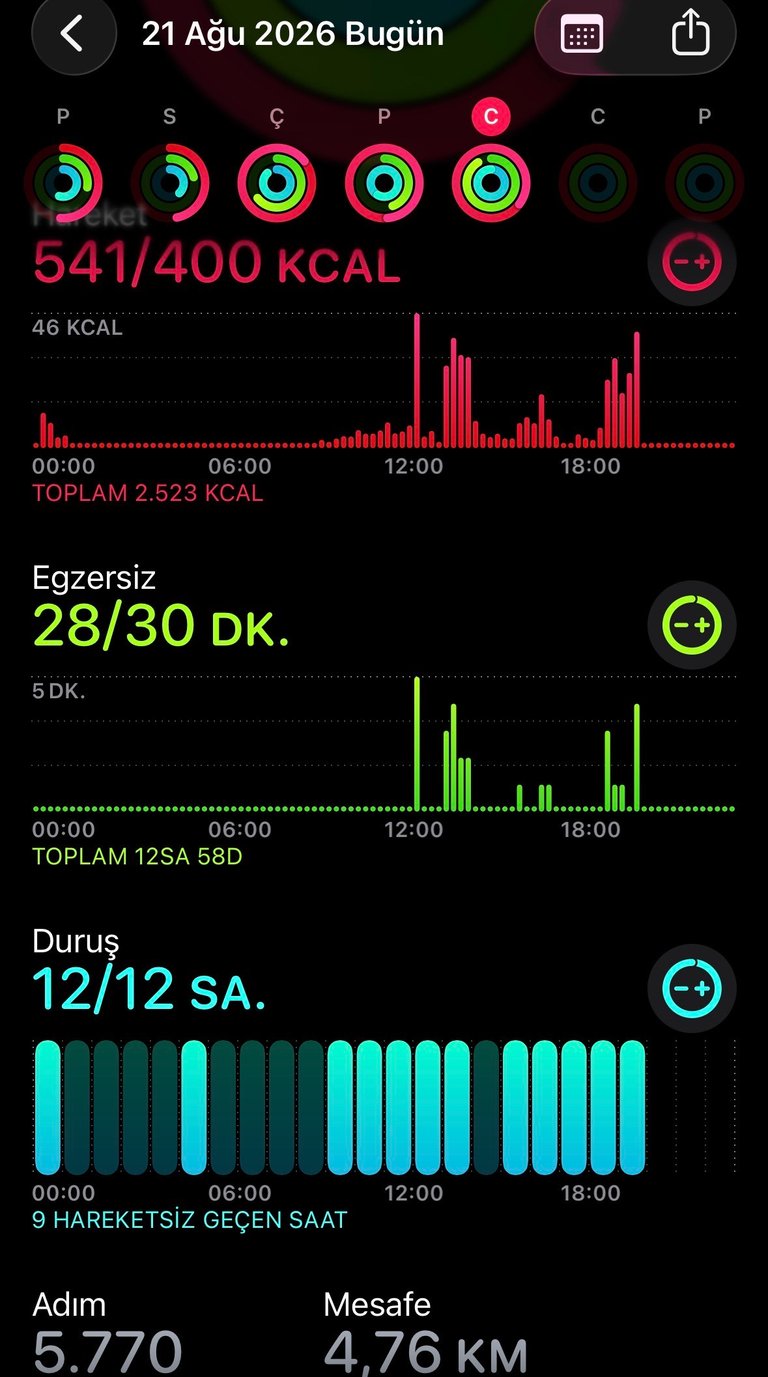Select the first P day ring
This screenshot has height=1377, width=768.
tap(63, 183)
